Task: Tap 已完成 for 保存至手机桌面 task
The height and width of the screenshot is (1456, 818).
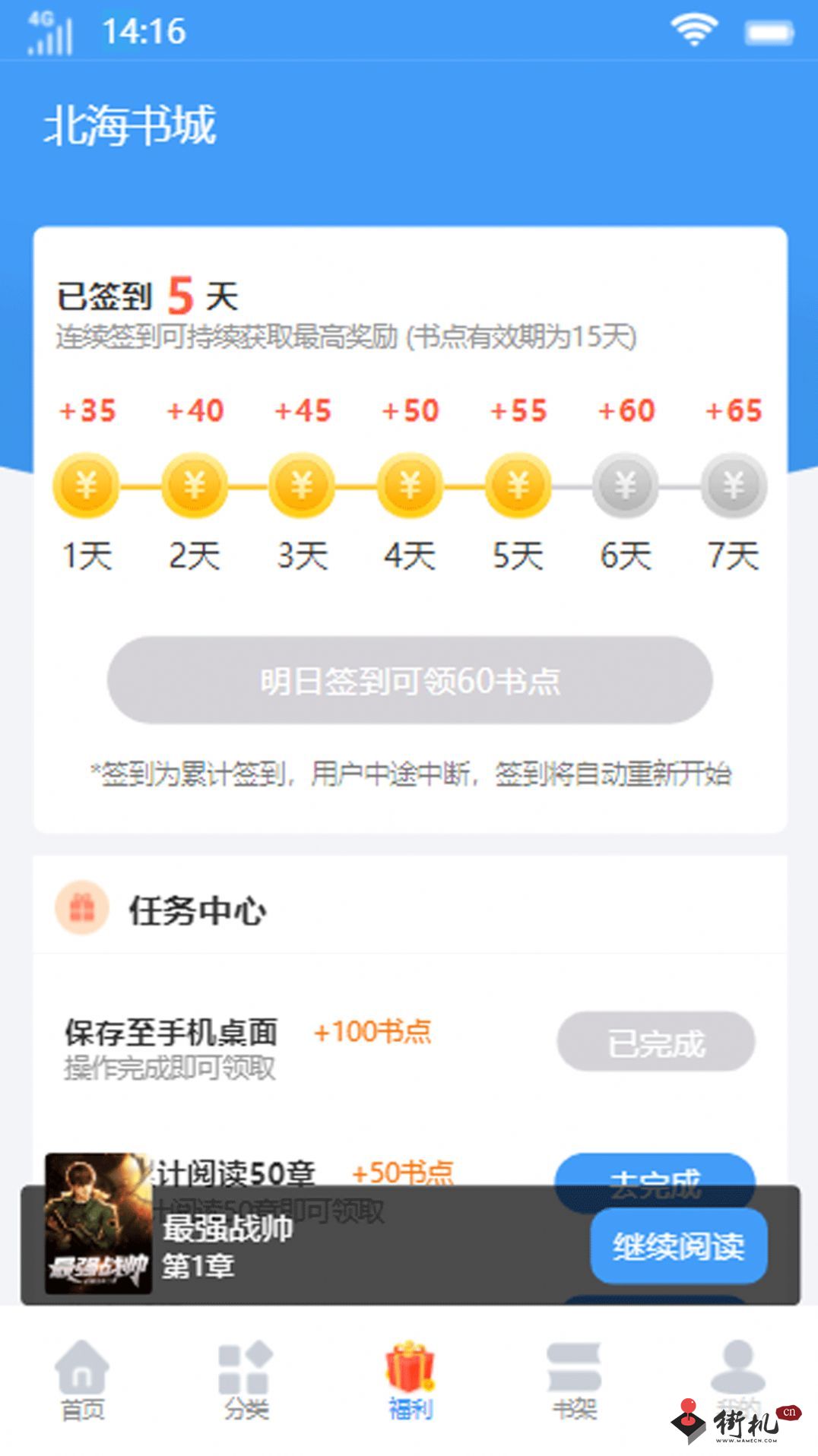Action: (x=656, y=1043)
